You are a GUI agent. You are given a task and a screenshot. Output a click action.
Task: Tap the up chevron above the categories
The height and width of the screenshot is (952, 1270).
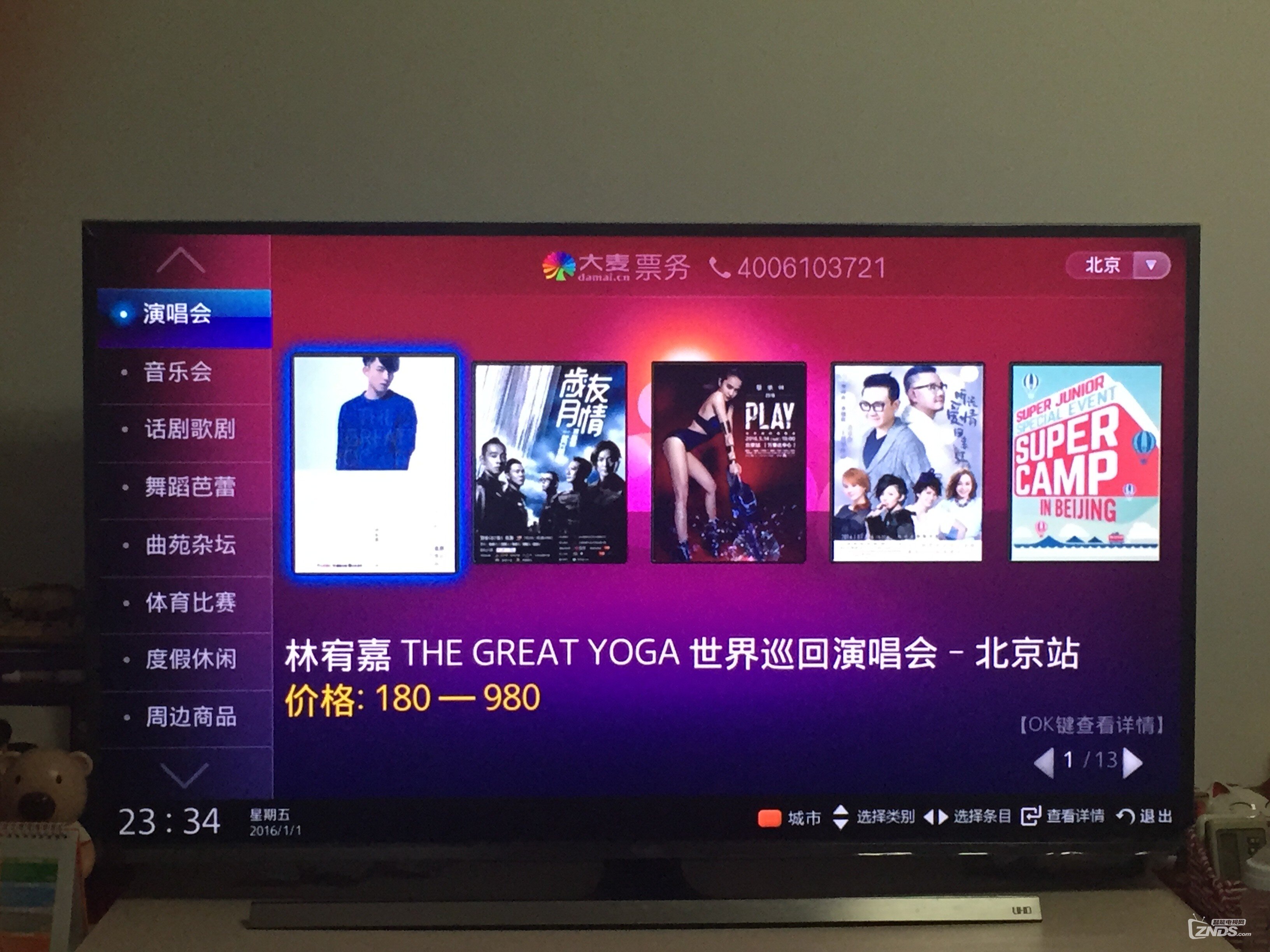point(180,261)
